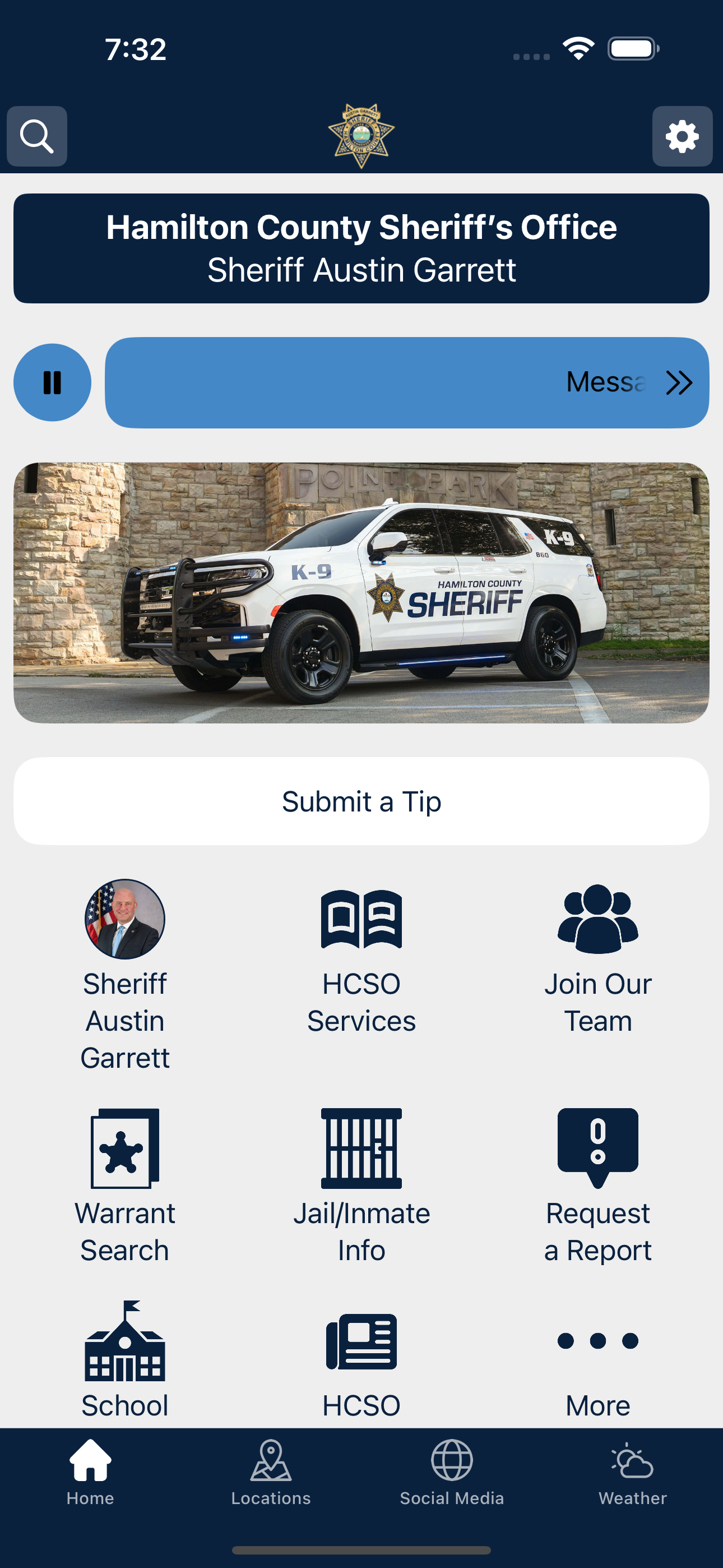
Task: Expand the message via double chevron
Action: tap(678, 382)
